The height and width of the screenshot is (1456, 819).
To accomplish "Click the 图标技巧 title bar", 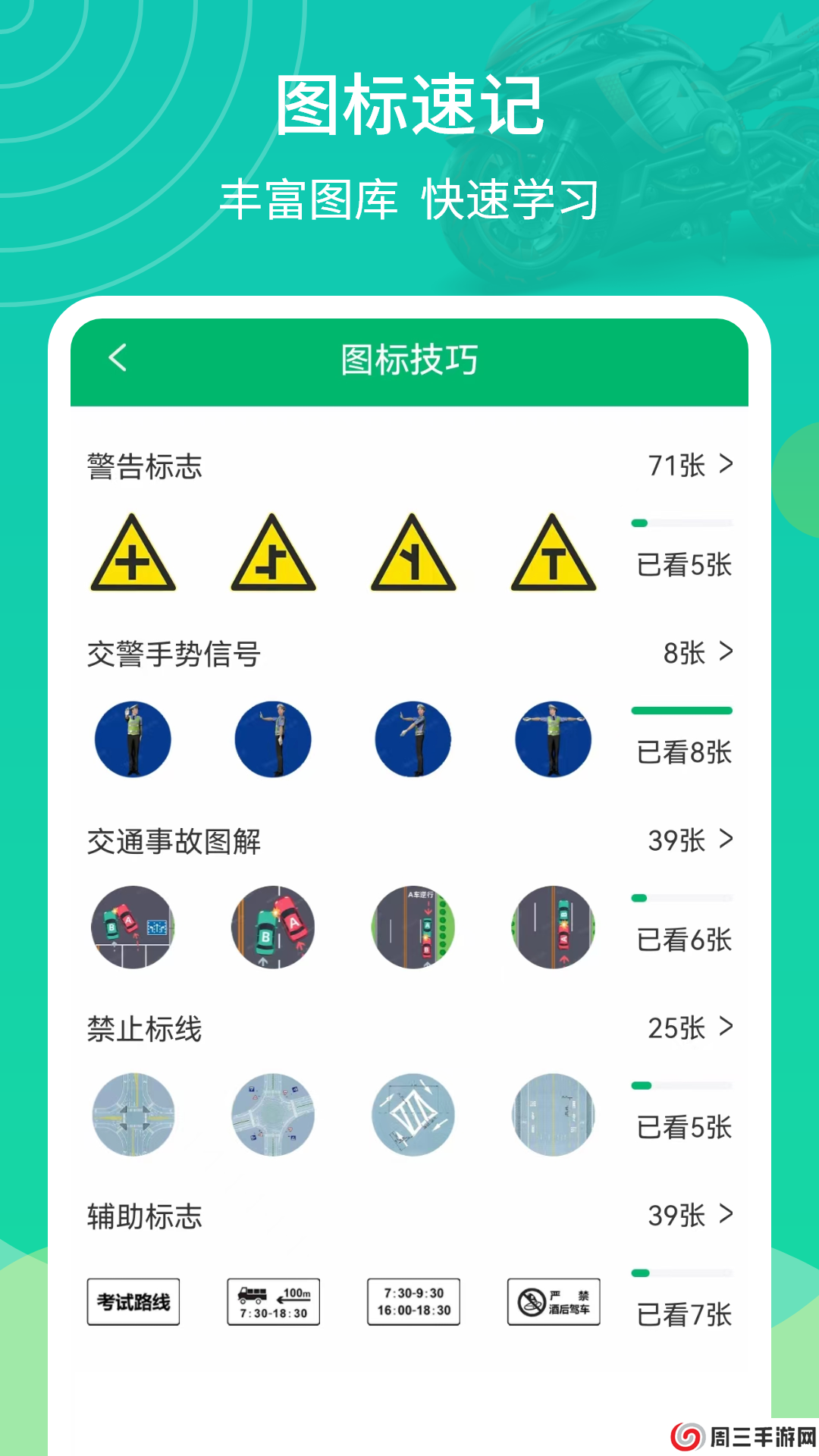I will pyautogui.click(x=409, y=359).
